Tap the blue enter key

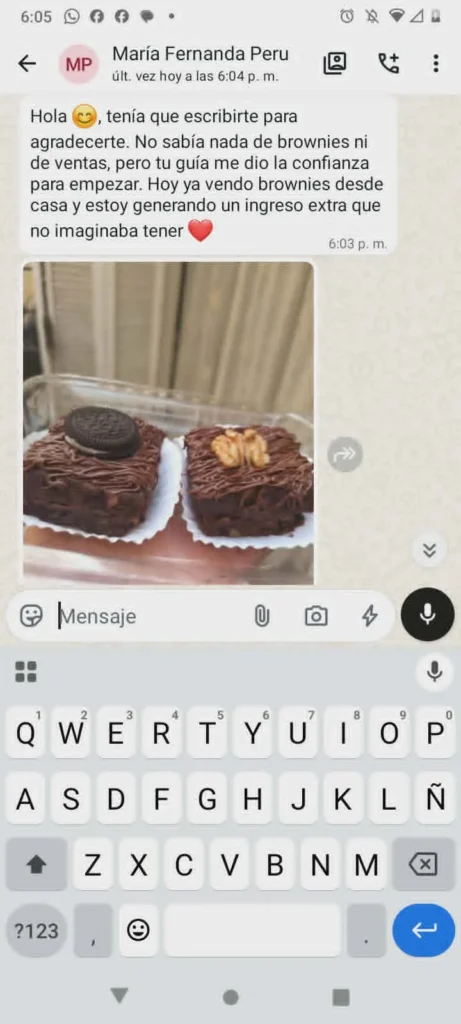click(x=424, y=930)
